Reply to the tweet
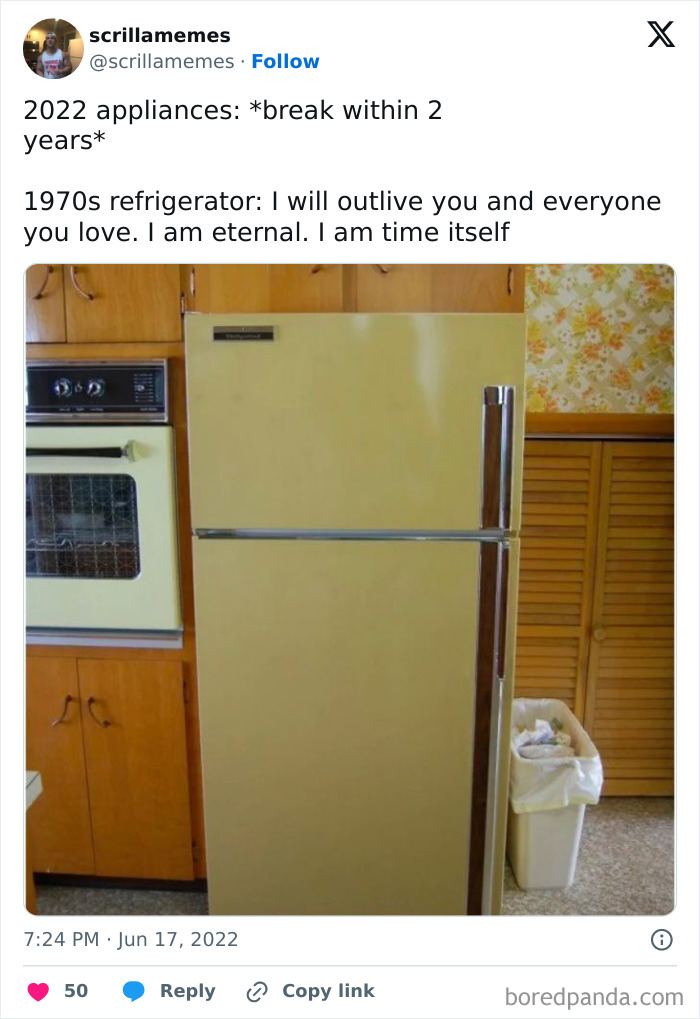The height and width of the screenshot is (1019, 700). pyautogui.click(x=169, y=991)
